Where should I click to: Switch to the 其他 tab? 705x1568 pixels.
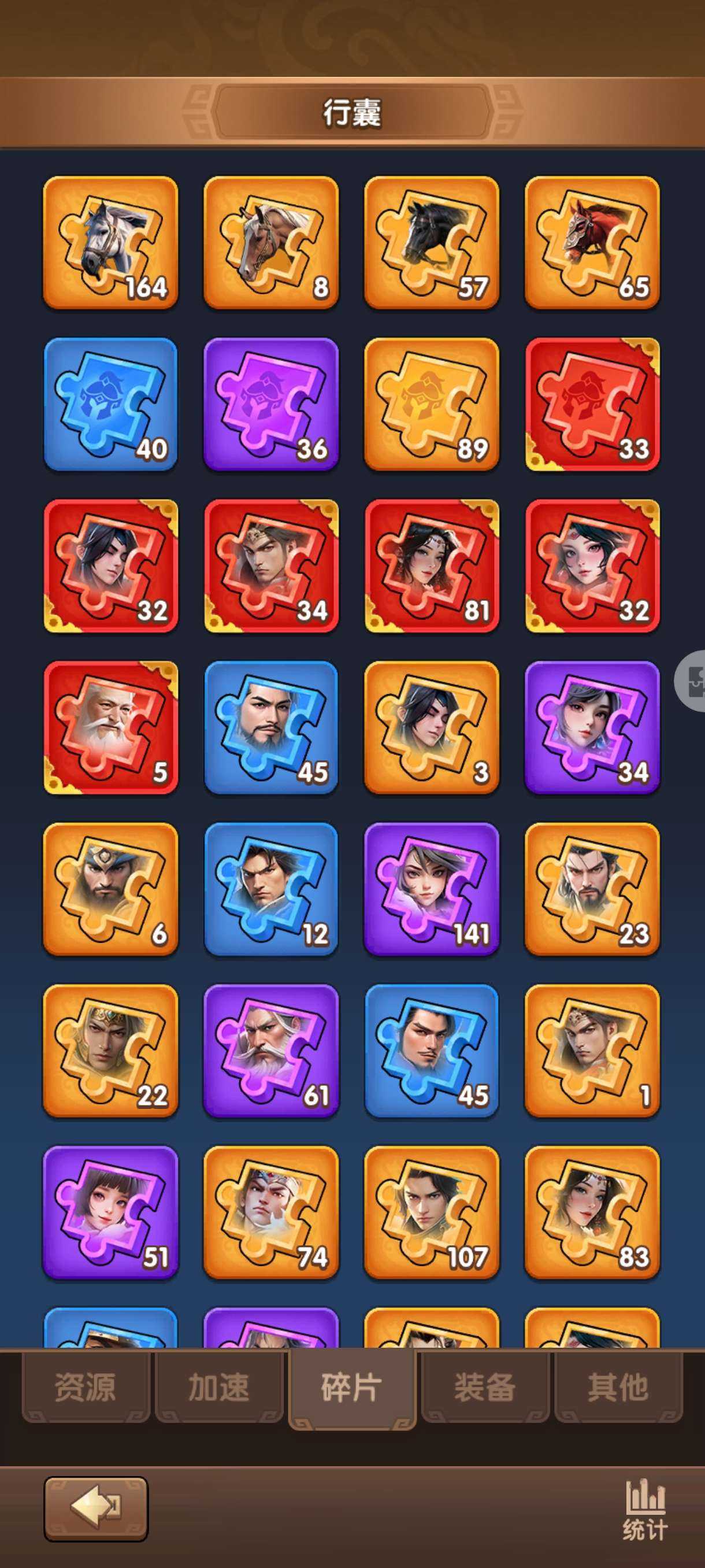coord(618,1387)
